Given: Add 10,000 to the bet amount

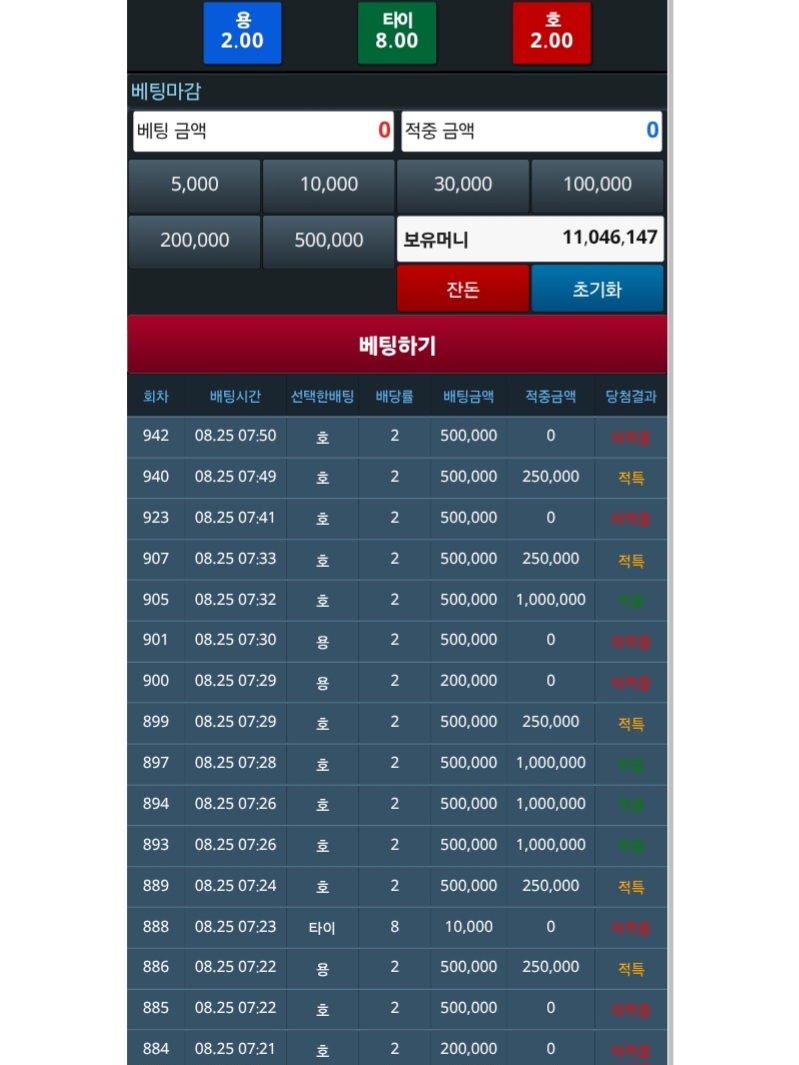Looking at the screenshot, I should (329, 185).
